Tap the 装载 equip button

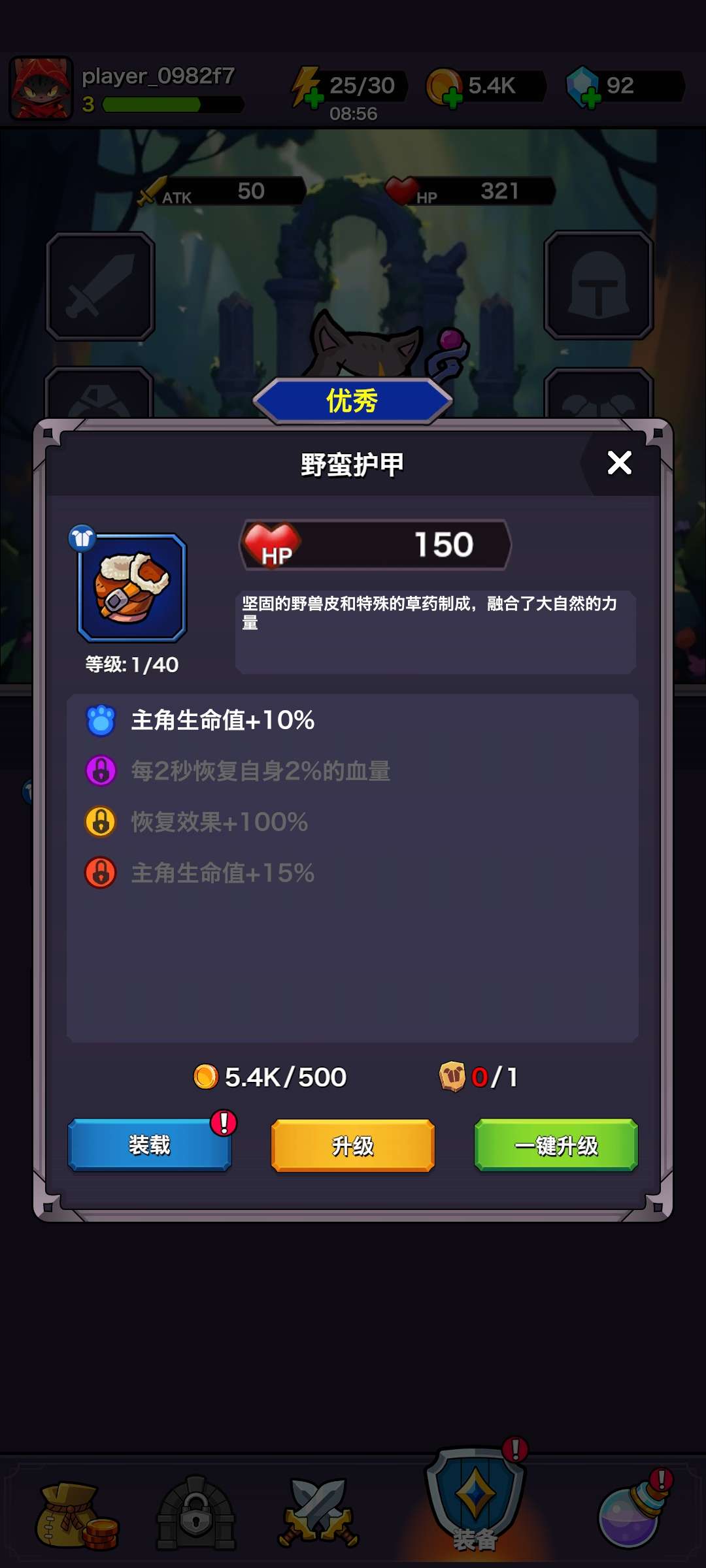point(150,1145)
